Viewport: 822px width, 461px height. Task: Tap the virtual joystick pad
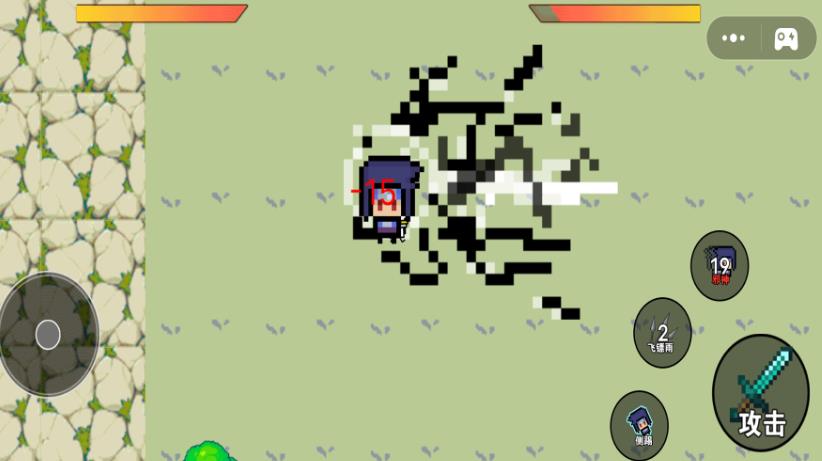(47, 334)
